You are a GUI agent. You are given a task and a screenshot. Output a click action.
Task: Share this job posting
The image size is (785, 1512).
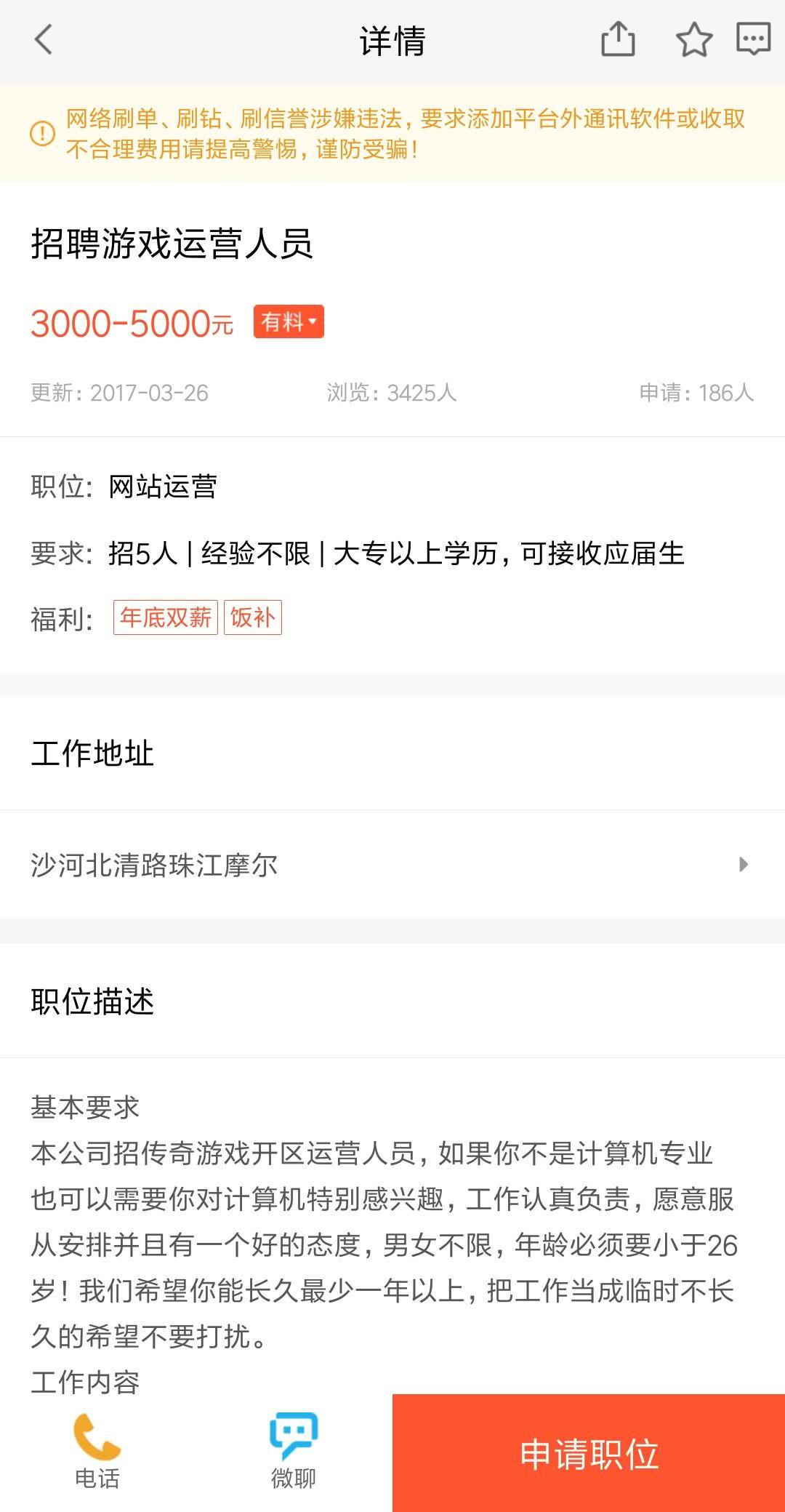(618, 39)
